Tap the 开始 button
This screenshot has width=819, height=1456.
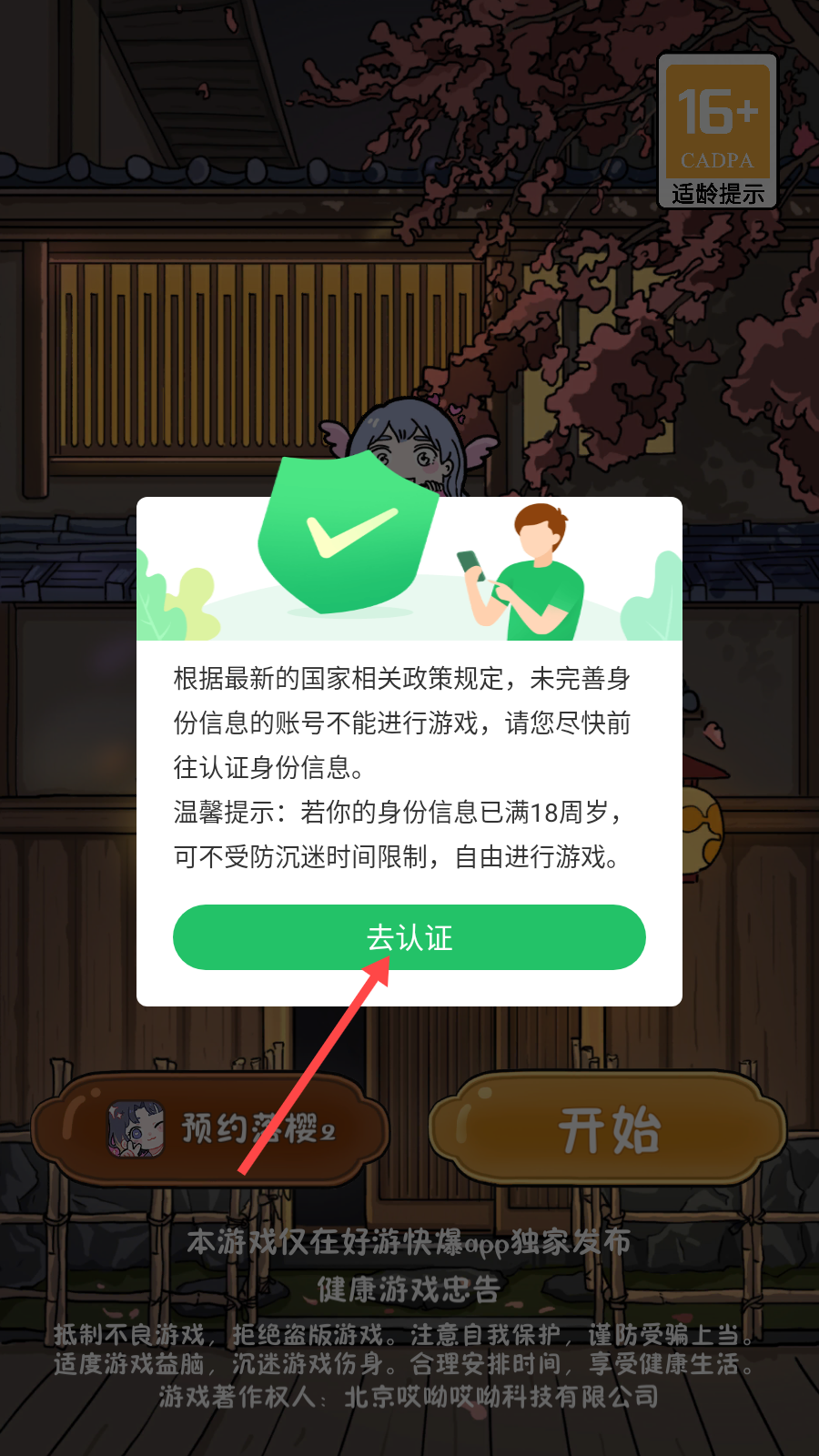point(608,1129)
